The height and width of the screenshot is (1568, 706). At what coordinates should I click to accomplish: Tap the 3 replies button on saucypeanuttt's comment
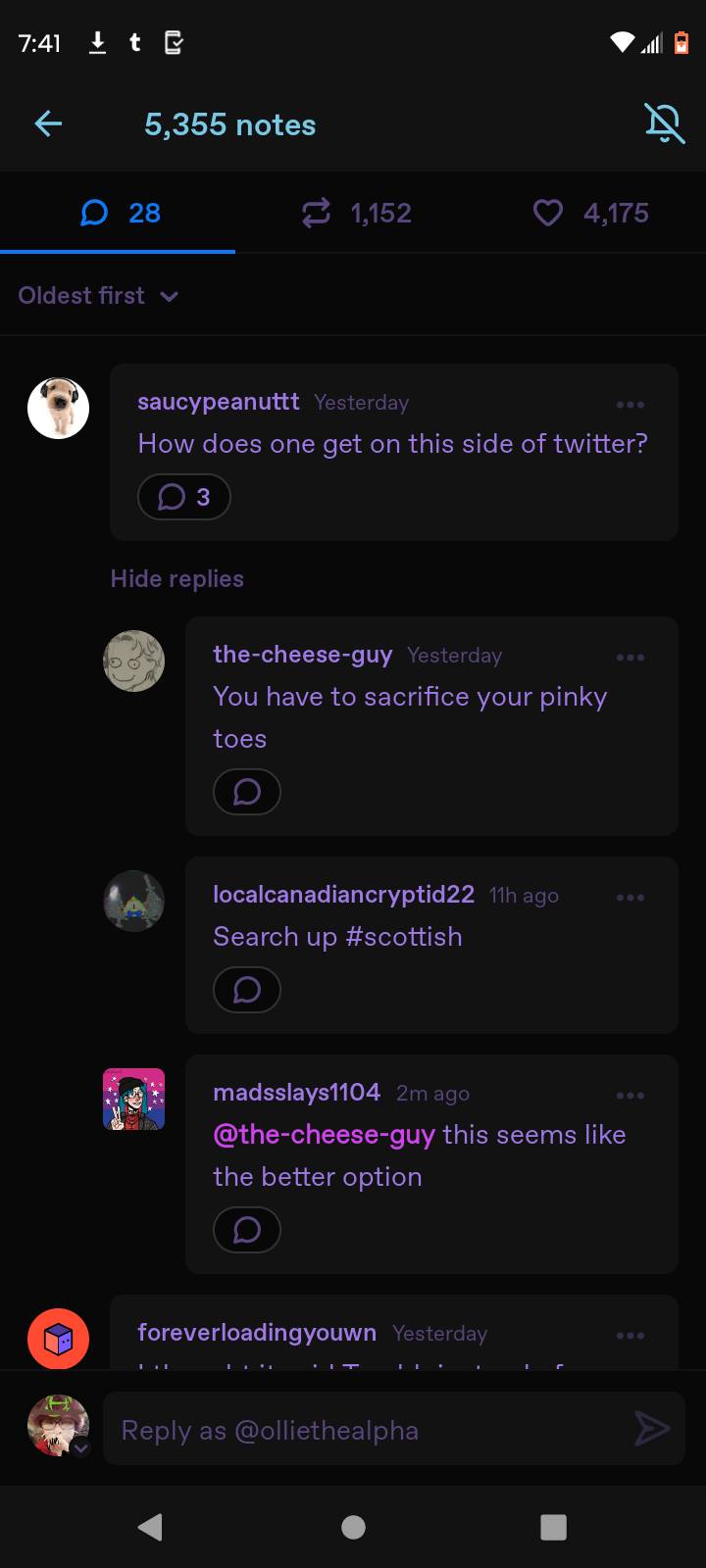tap(184, 497)
